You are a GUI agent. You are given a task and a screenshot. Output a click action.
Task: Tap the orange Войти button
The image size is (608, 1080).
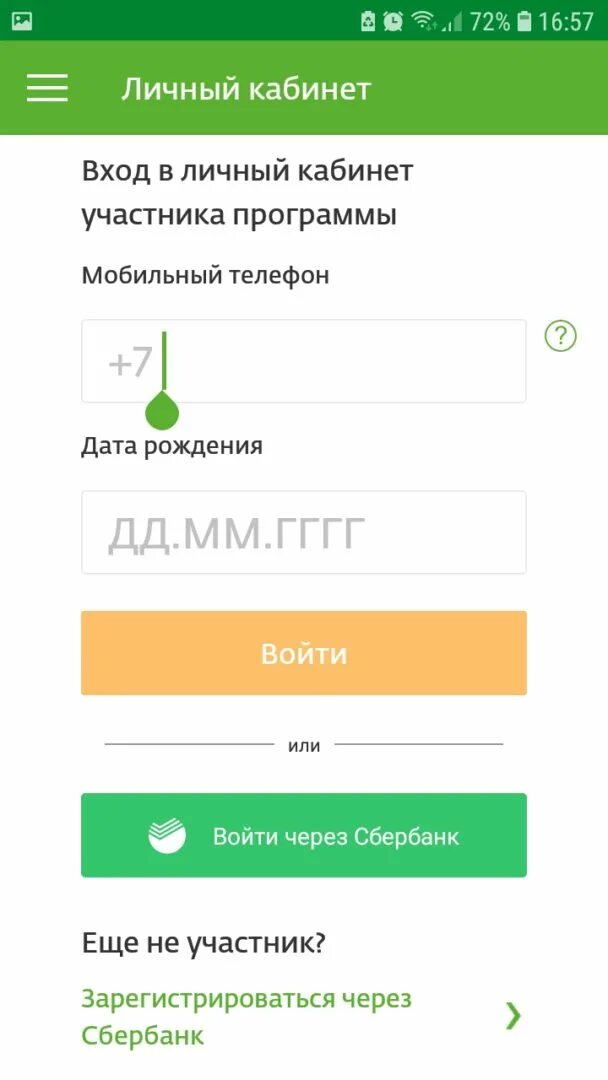tap(304, 653)
